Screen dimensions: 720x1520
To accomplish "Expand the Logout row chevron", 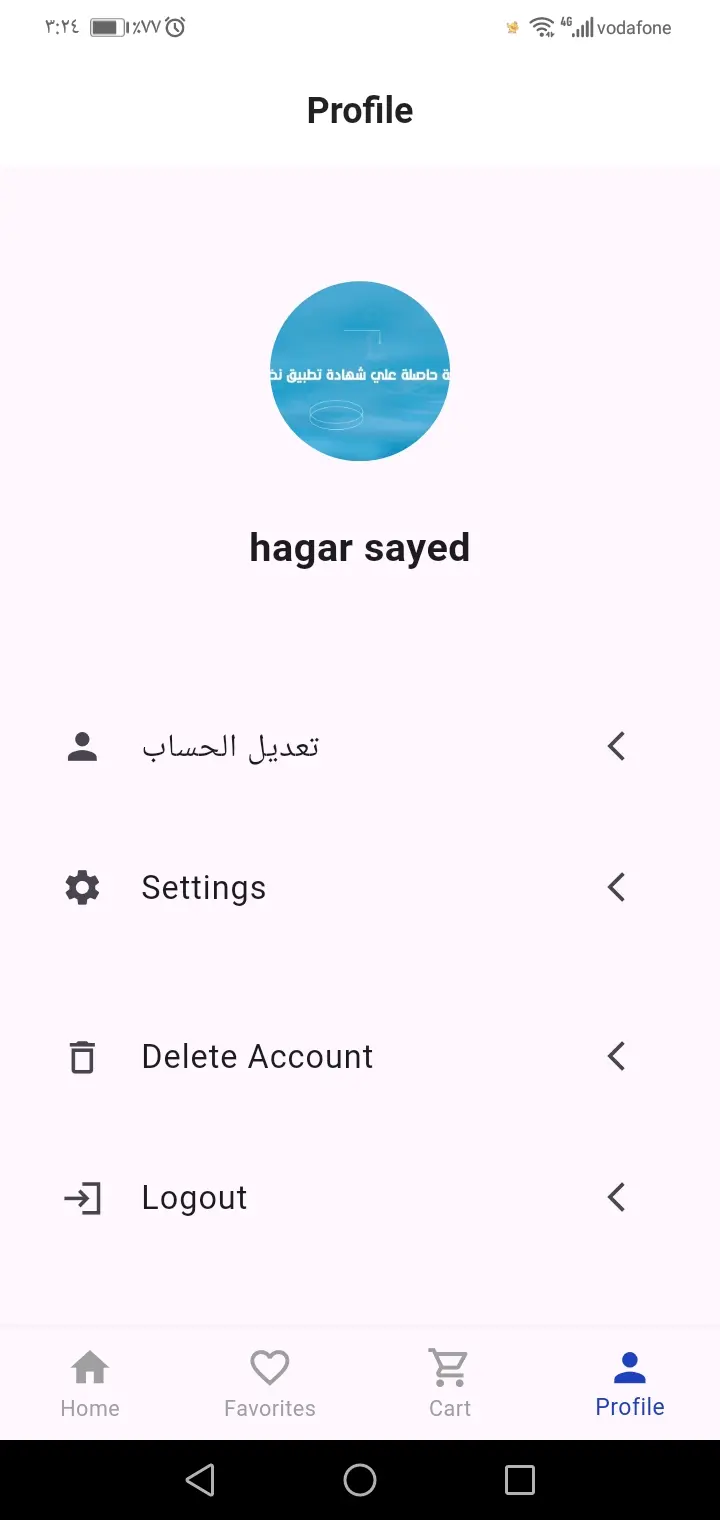I will click(616, 1197).
